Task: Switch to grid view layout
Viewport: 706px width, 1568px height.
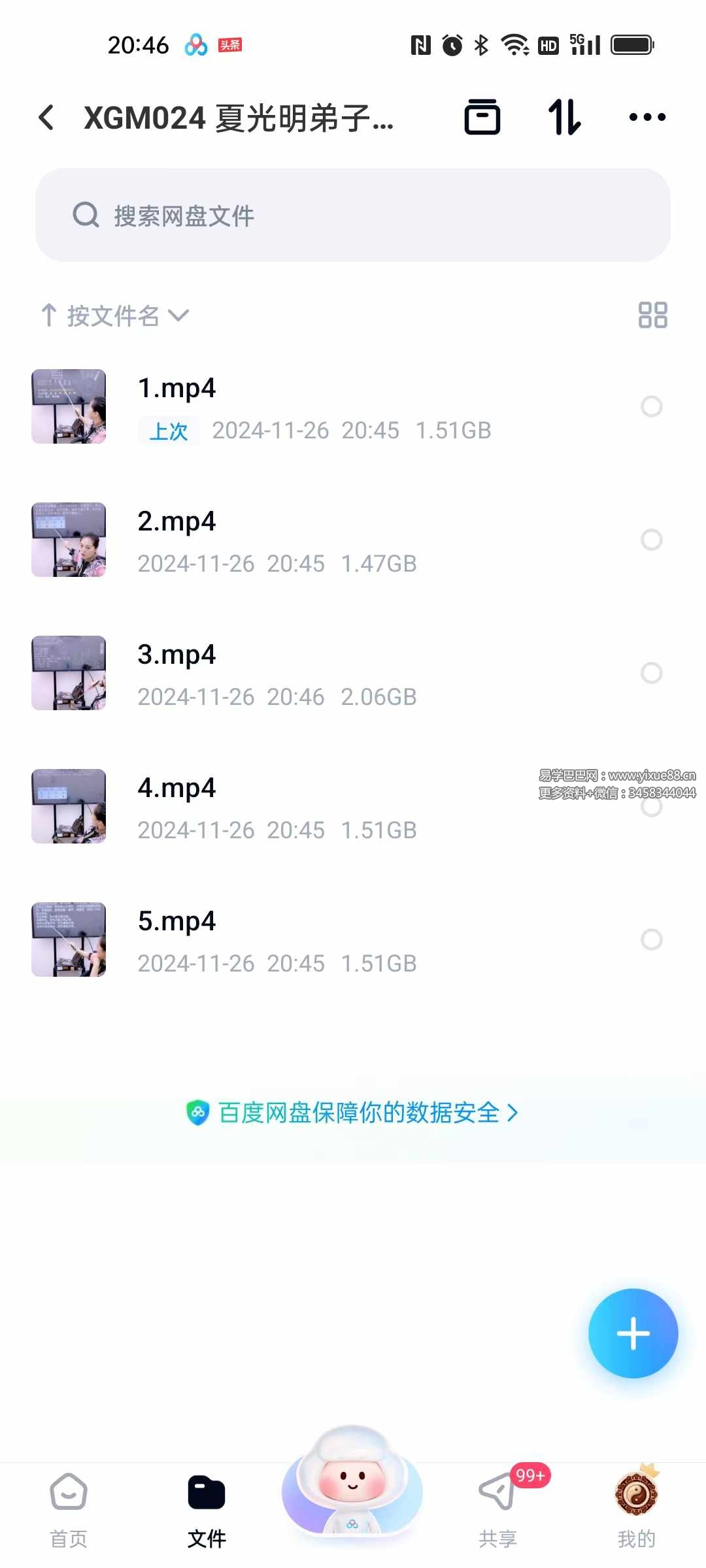Action: coord(652,316)
